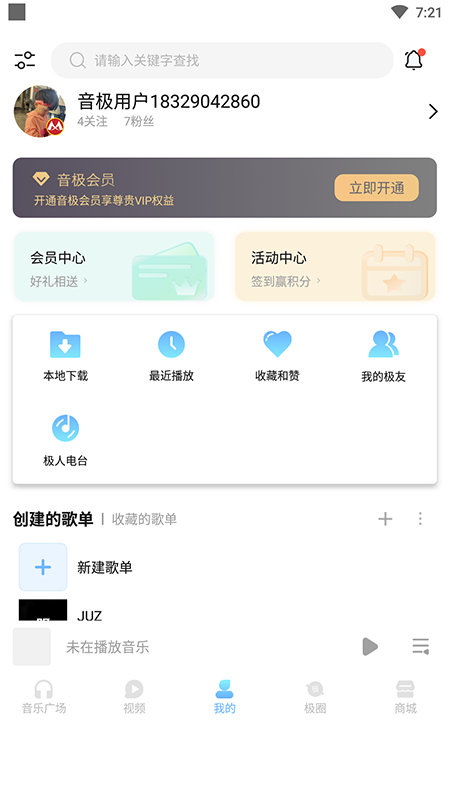Switch to the 音乐广场 tab
Image resolution: width=450 pixels, height=800 pixels.
(x=44, y=696)
